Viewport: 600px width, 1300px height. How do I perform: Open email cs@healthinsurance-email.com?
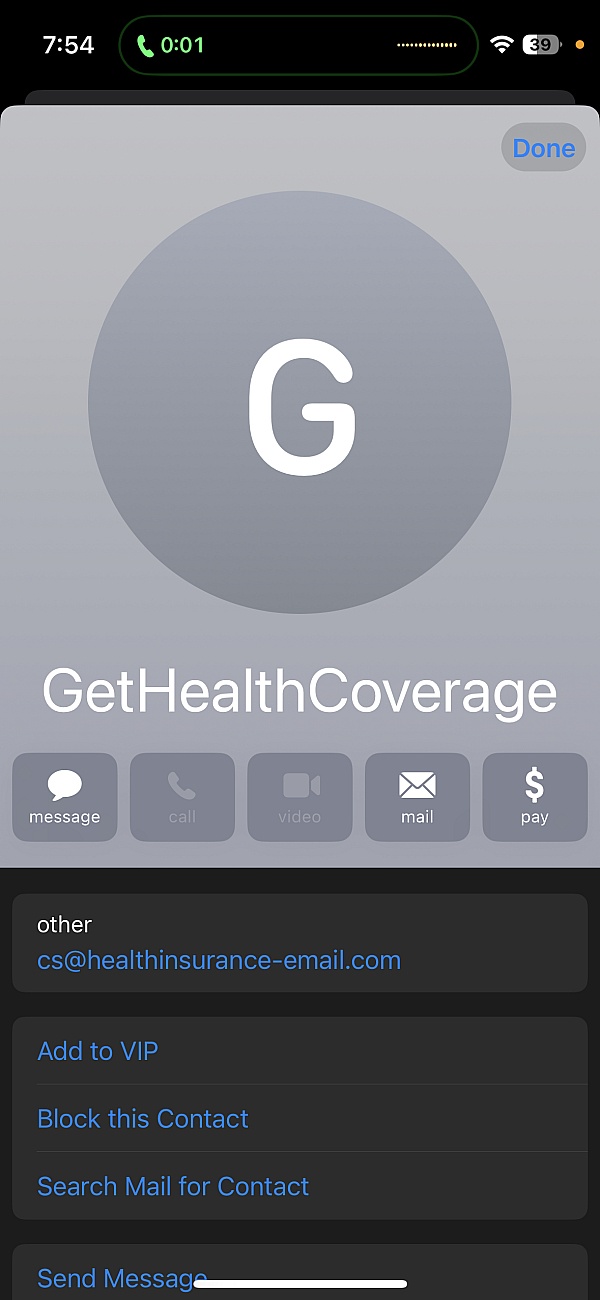pos(219,960)
